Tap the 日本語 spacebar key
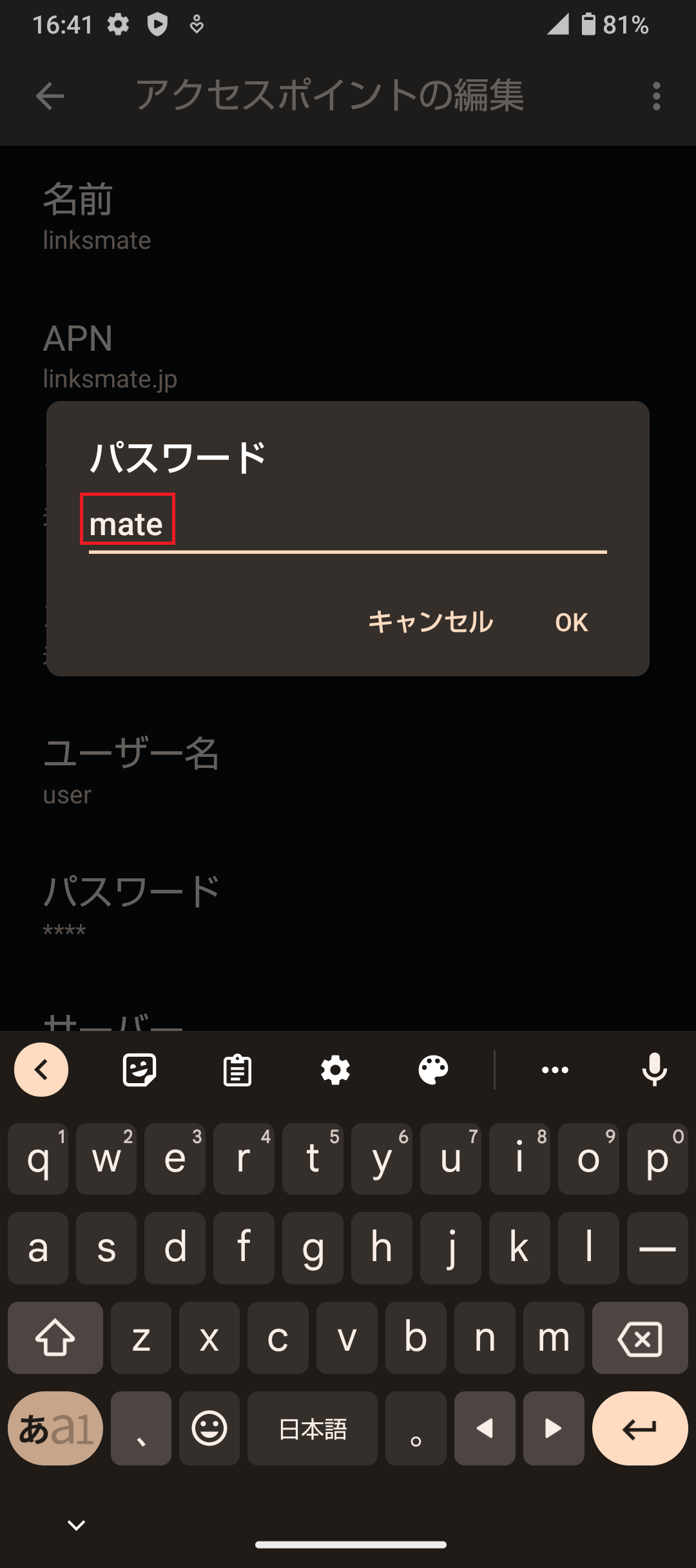696x1568 pixels. [x=312, y=1429]
